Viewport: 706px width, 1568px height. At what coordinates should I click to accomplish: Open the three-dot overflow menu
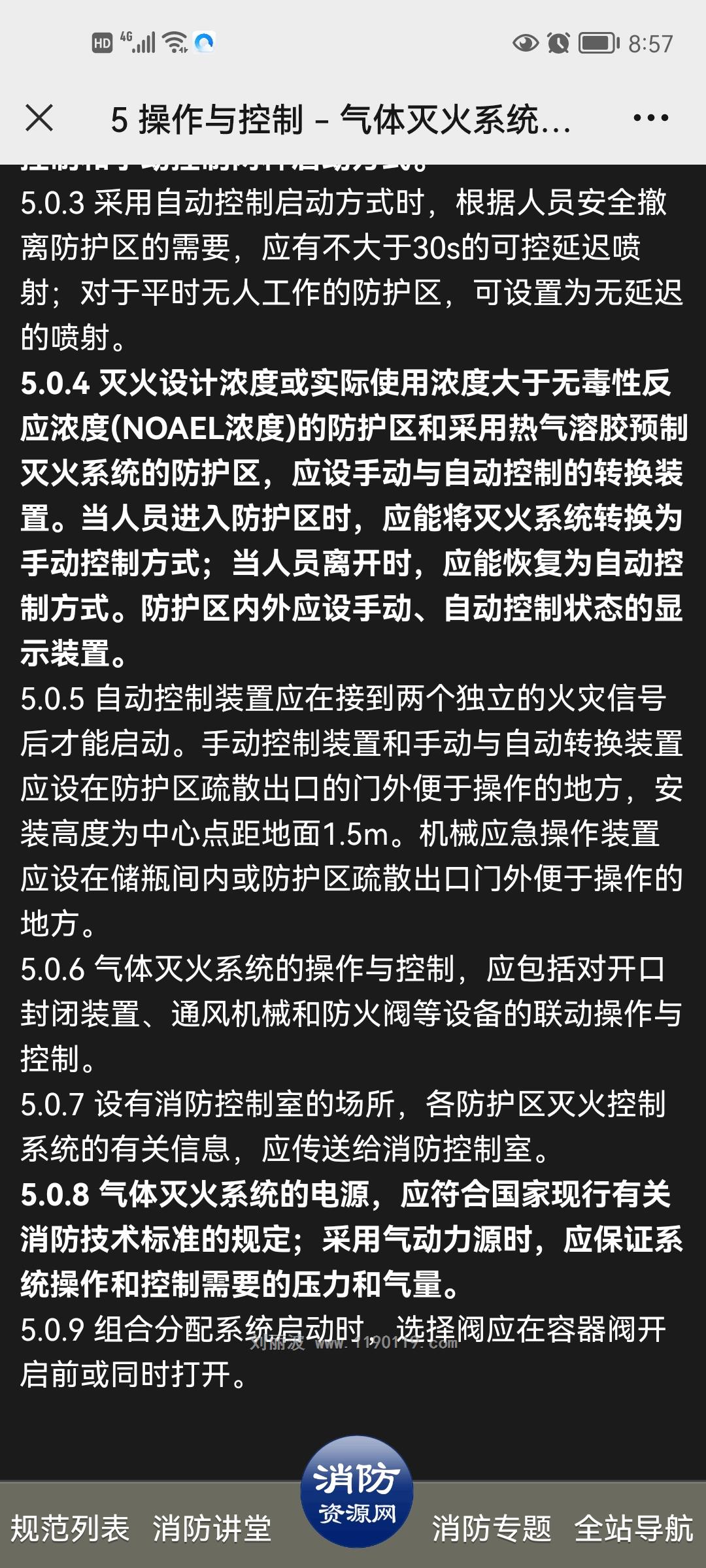651,118
